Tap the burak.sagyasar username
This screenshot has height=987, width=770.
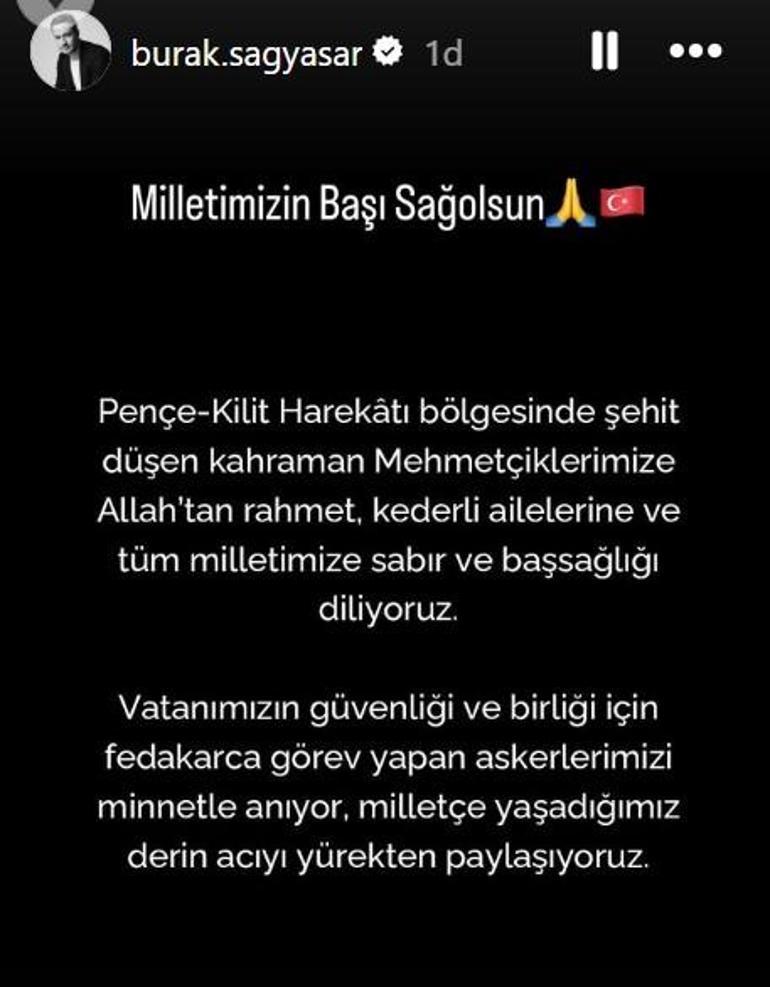click(x=245, y=54)
